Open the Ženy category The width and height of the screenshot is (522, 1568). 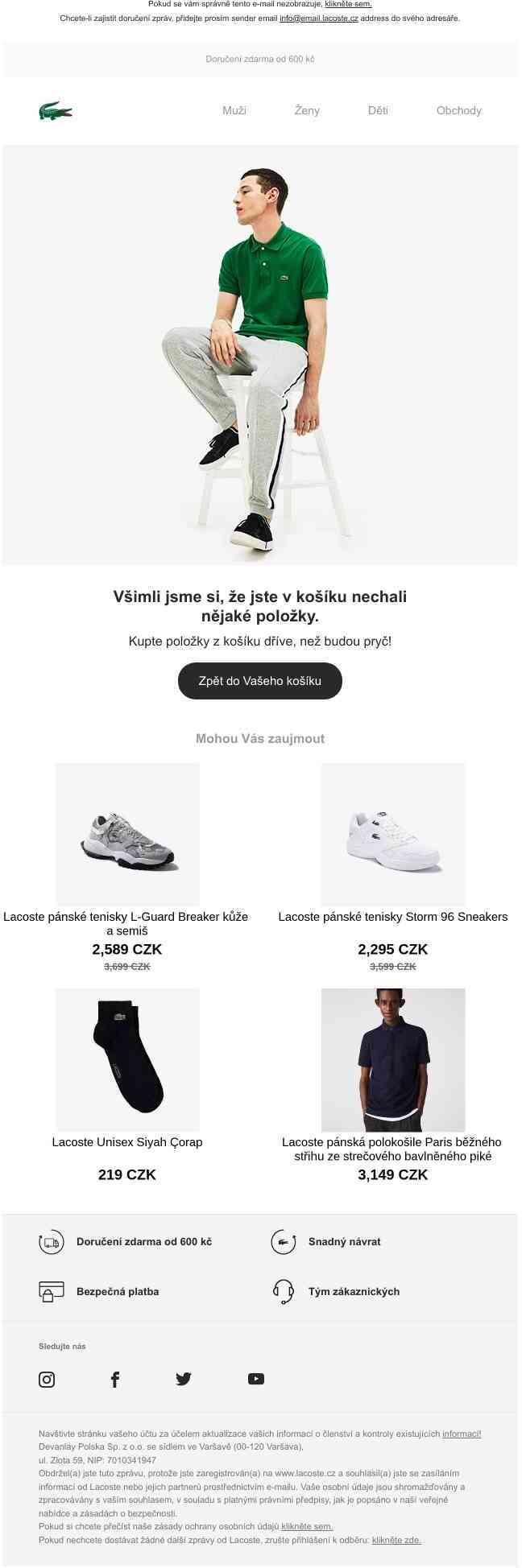307,110
